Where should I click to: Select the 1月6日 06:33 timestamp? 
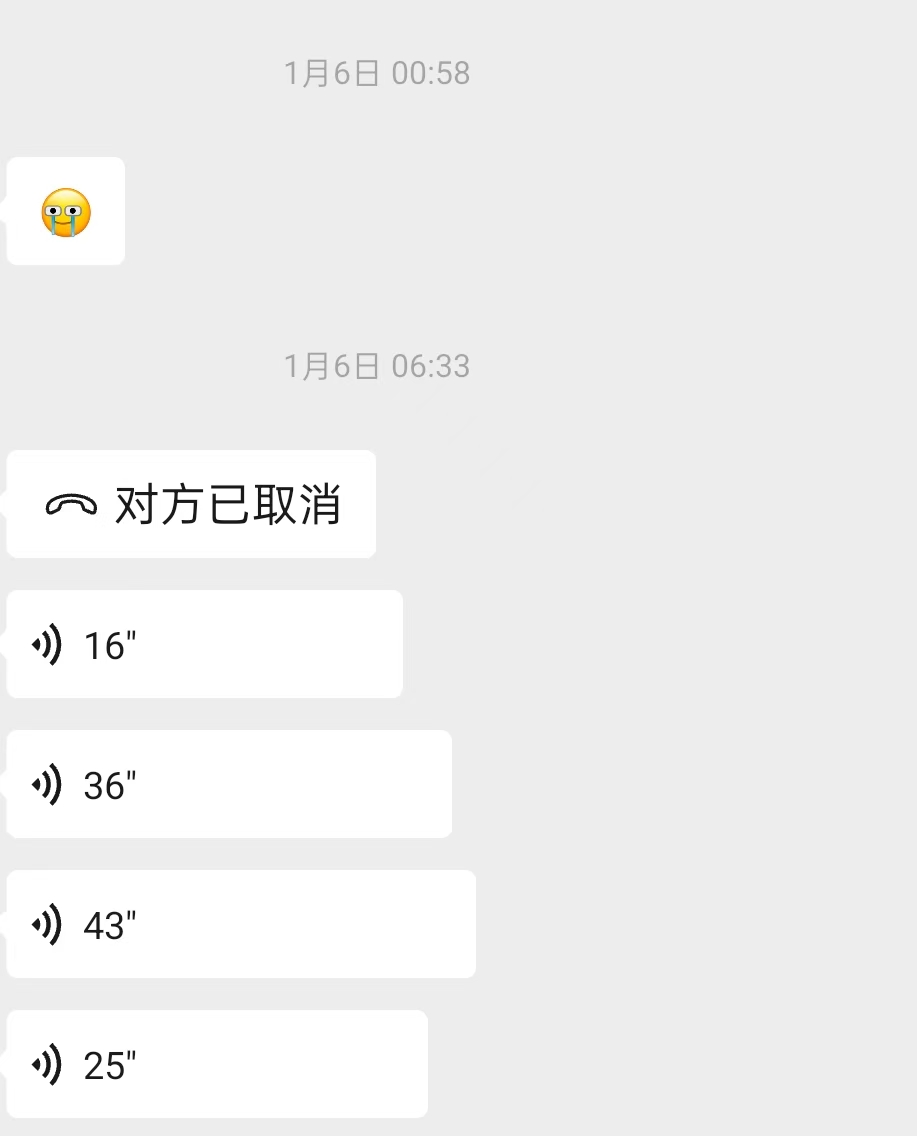click(x=377, y=366)
